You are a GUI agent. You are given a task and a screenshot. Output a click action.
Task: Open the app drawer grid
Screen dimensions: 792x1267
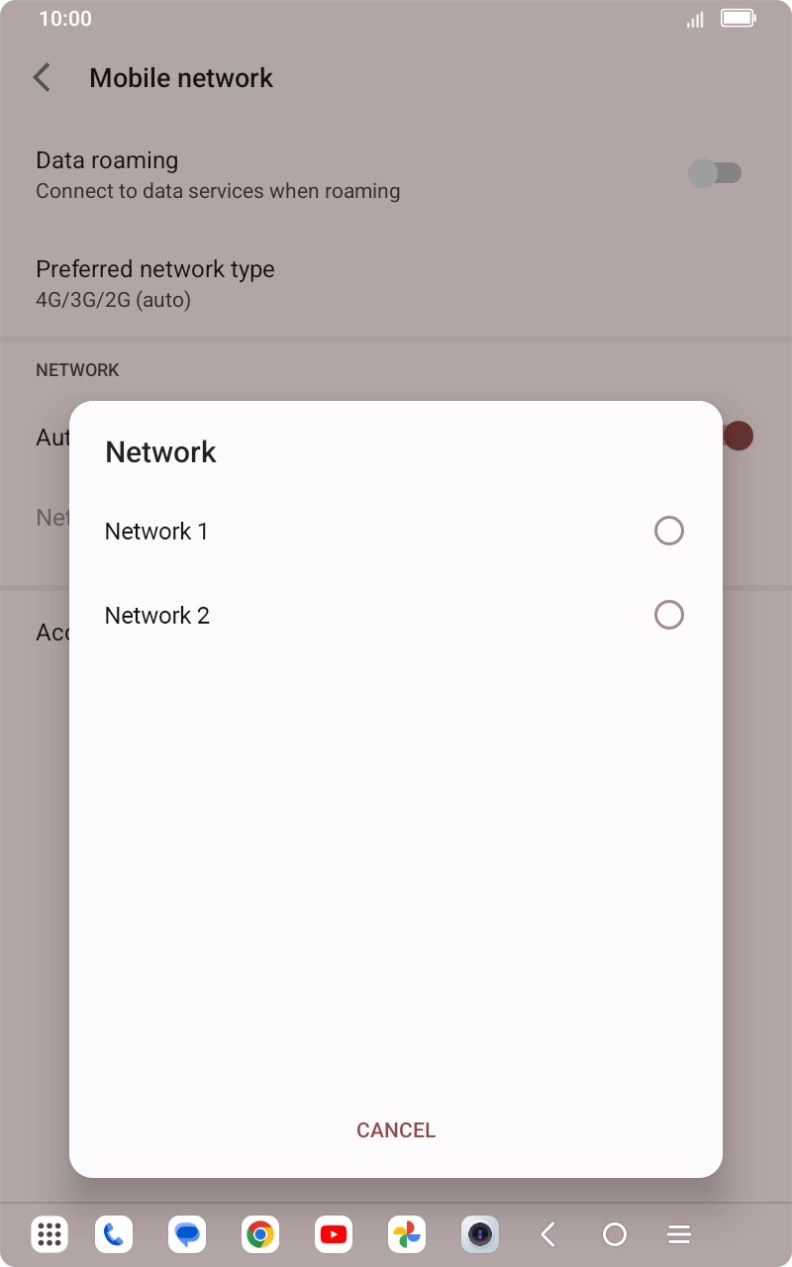pyautogui.click(x=48, y=1234)
